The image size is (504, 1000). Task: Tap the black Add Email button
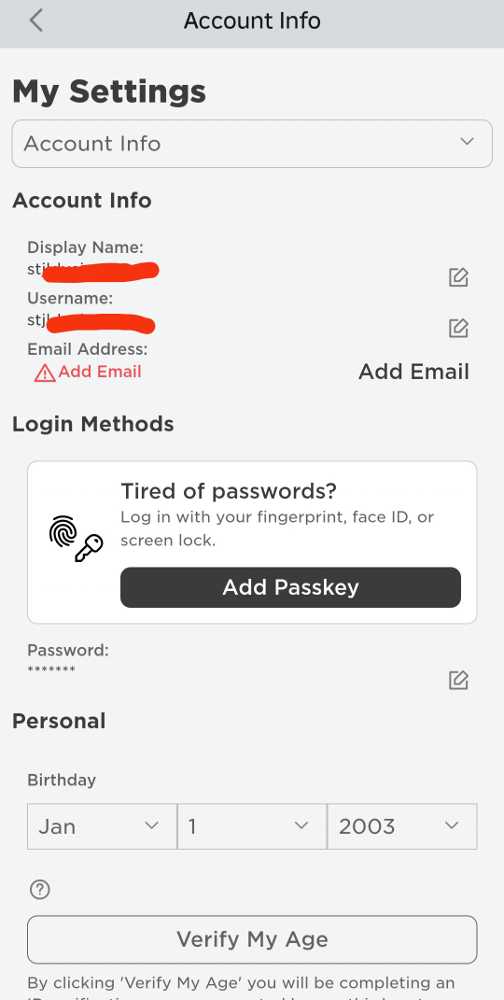(x=413, y=372)
